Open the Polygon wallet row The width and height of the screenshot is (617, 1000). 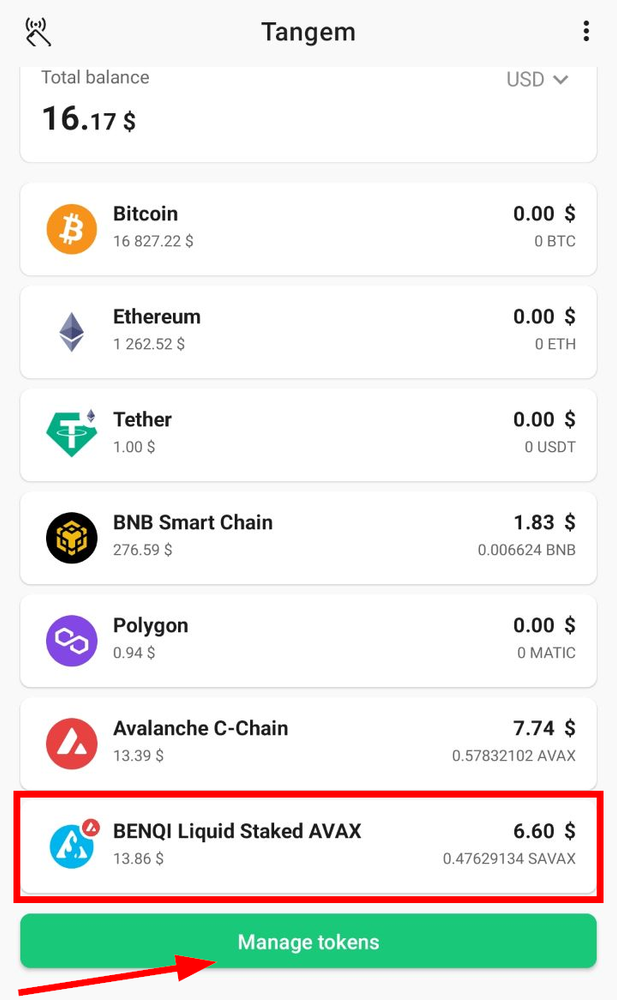[x=308, y=640]
